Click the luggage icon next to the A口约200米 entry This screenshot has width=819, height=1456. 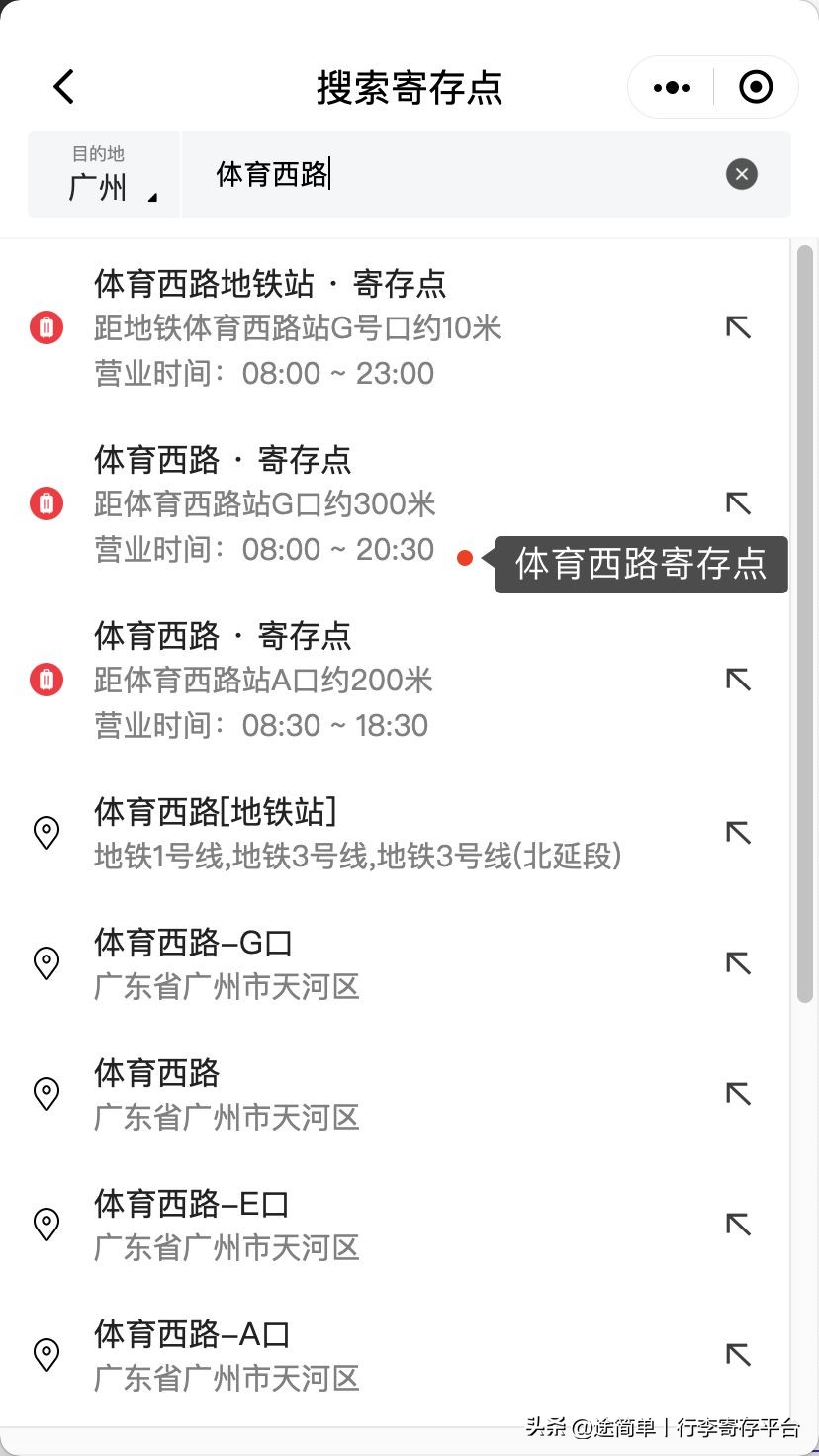coord(45,680)
